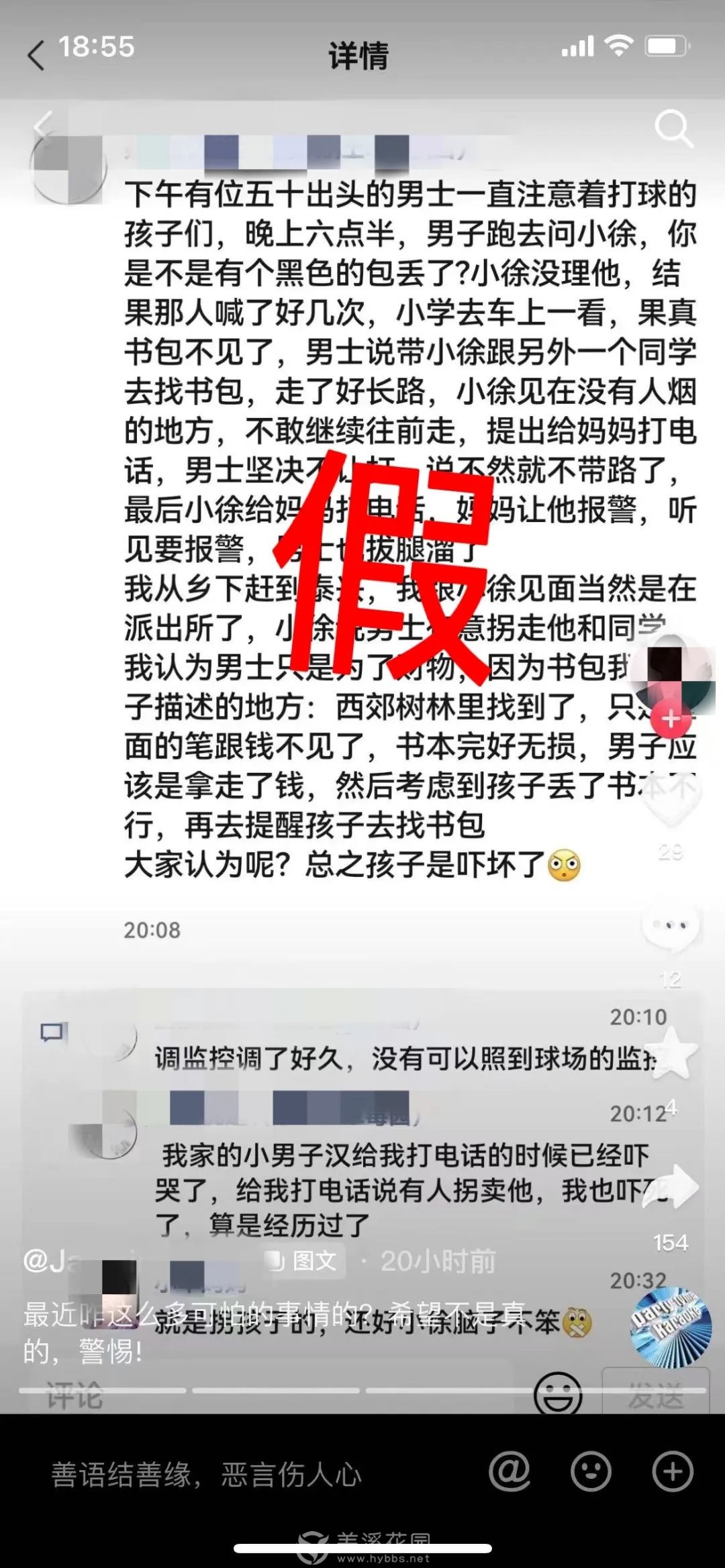Open search with the magnifier icon
Image resolution: width=725 pixels, height=1568 pixels.
click(673, 127)
